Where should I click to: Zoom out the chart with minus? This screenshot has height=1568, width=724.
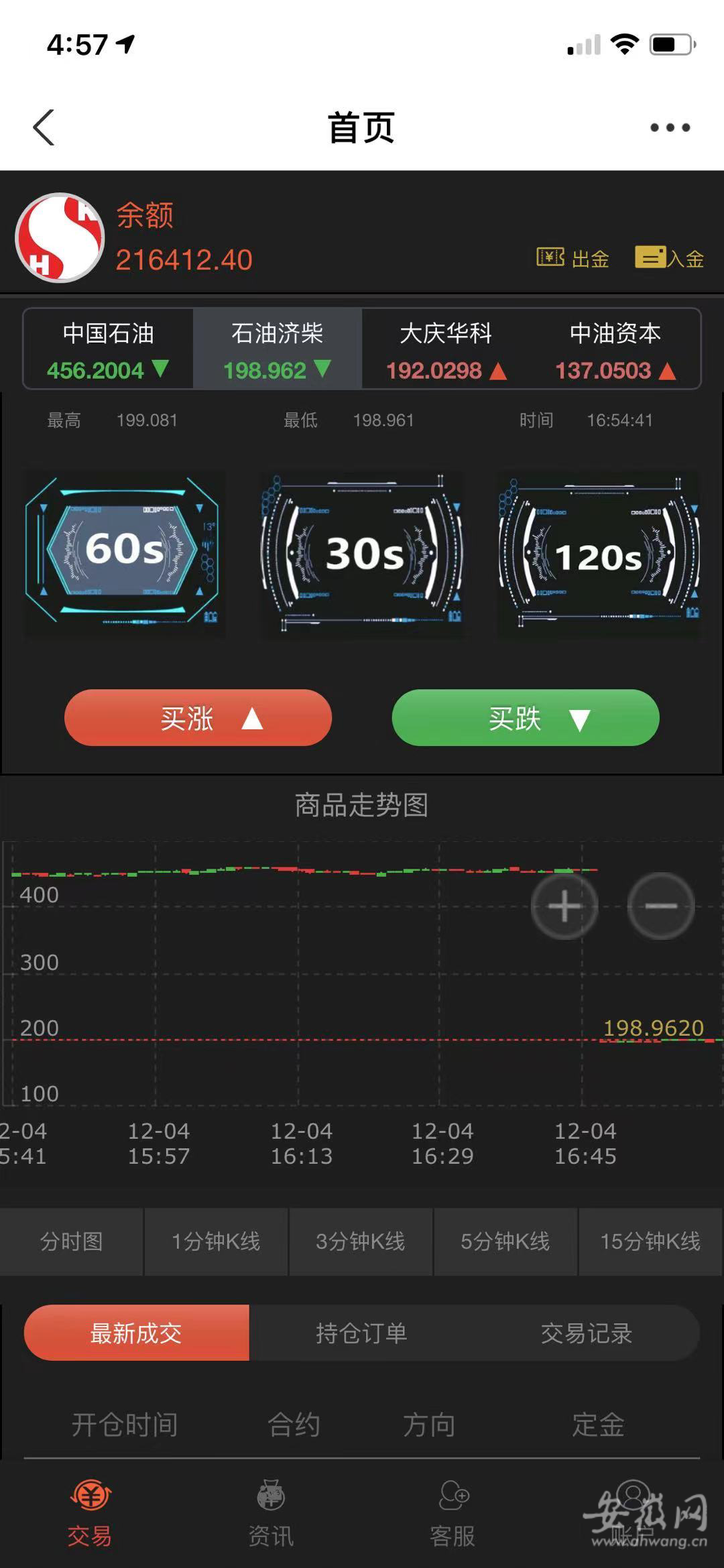[x=661, y=906]
